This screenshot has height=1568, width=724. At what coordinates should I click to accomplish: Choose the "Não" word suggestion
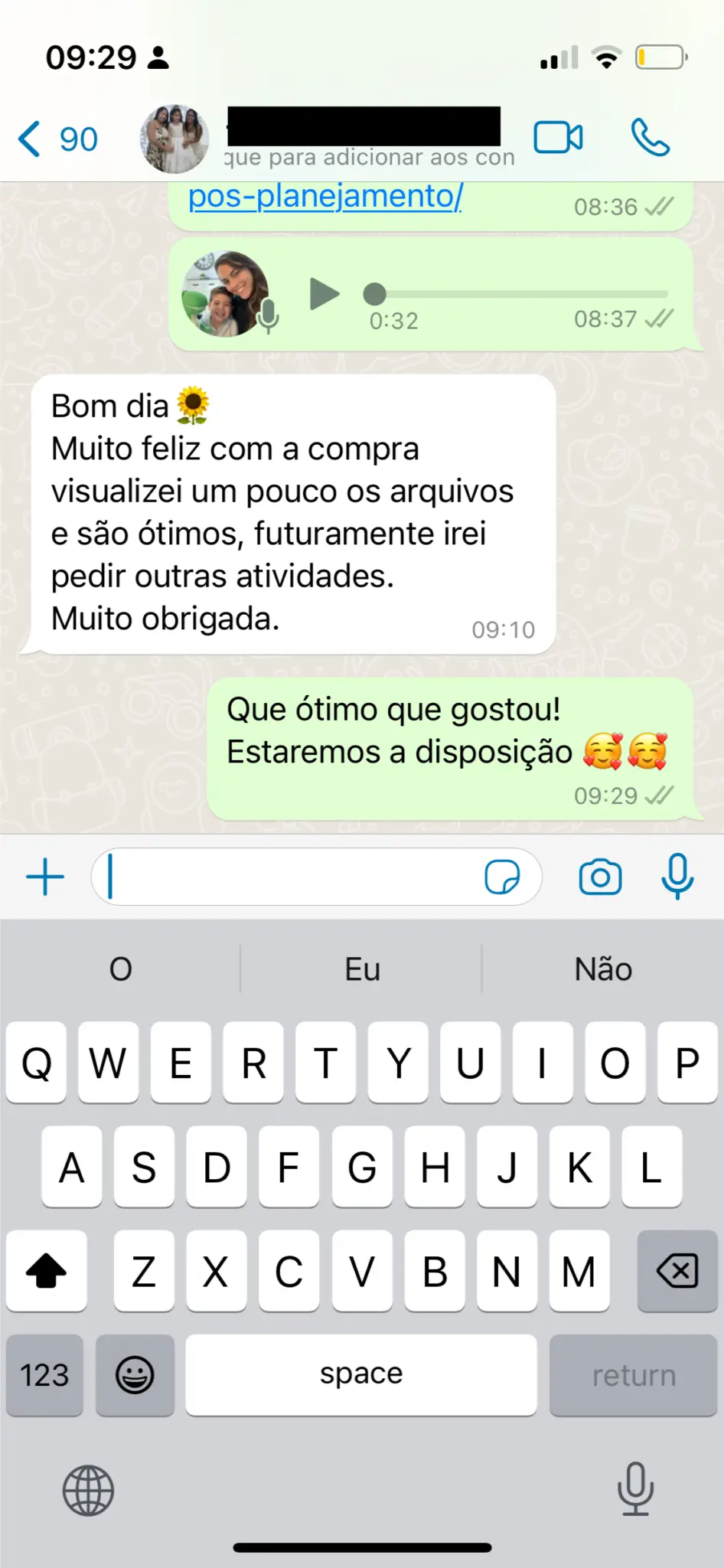coord(603,969)
